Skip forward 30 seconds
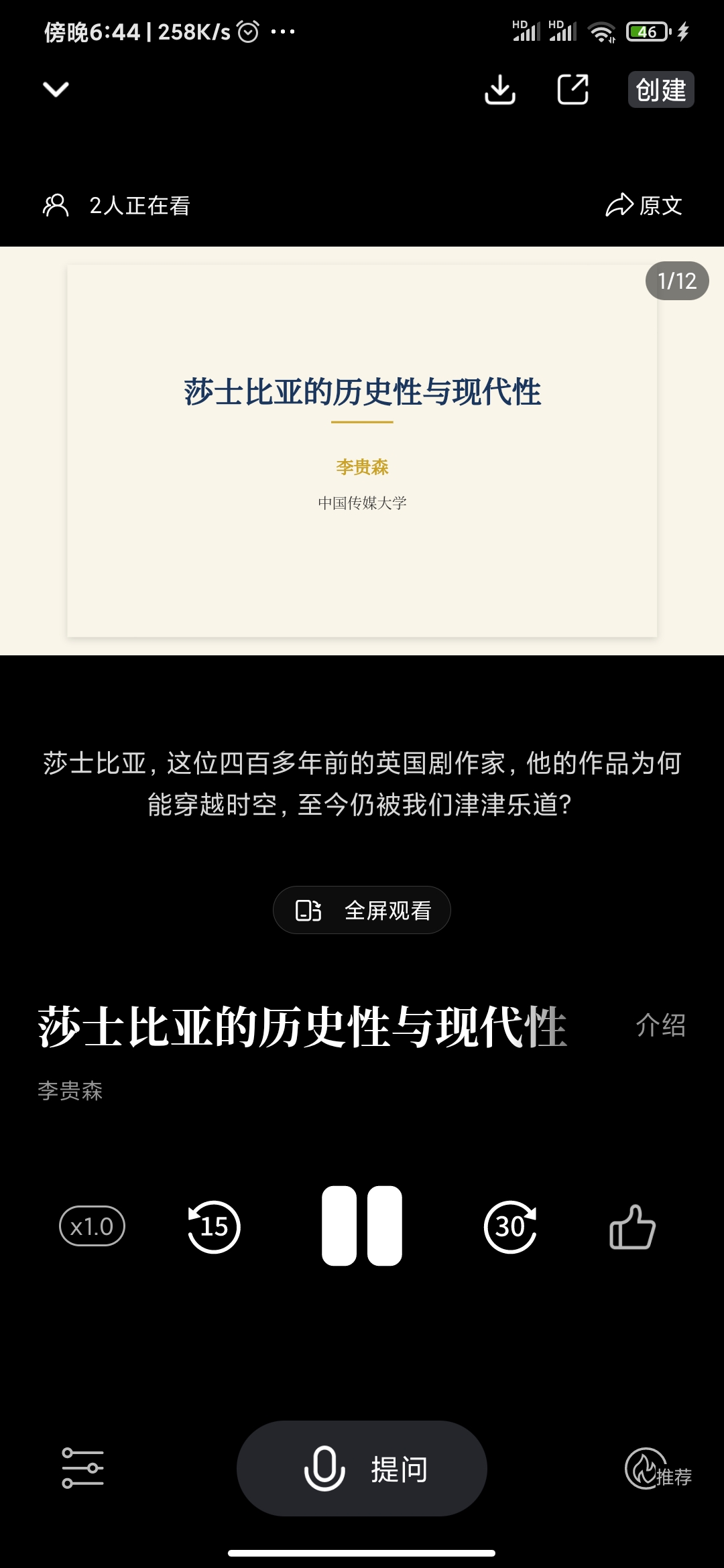724x1568 pixels. point(510,1226)
